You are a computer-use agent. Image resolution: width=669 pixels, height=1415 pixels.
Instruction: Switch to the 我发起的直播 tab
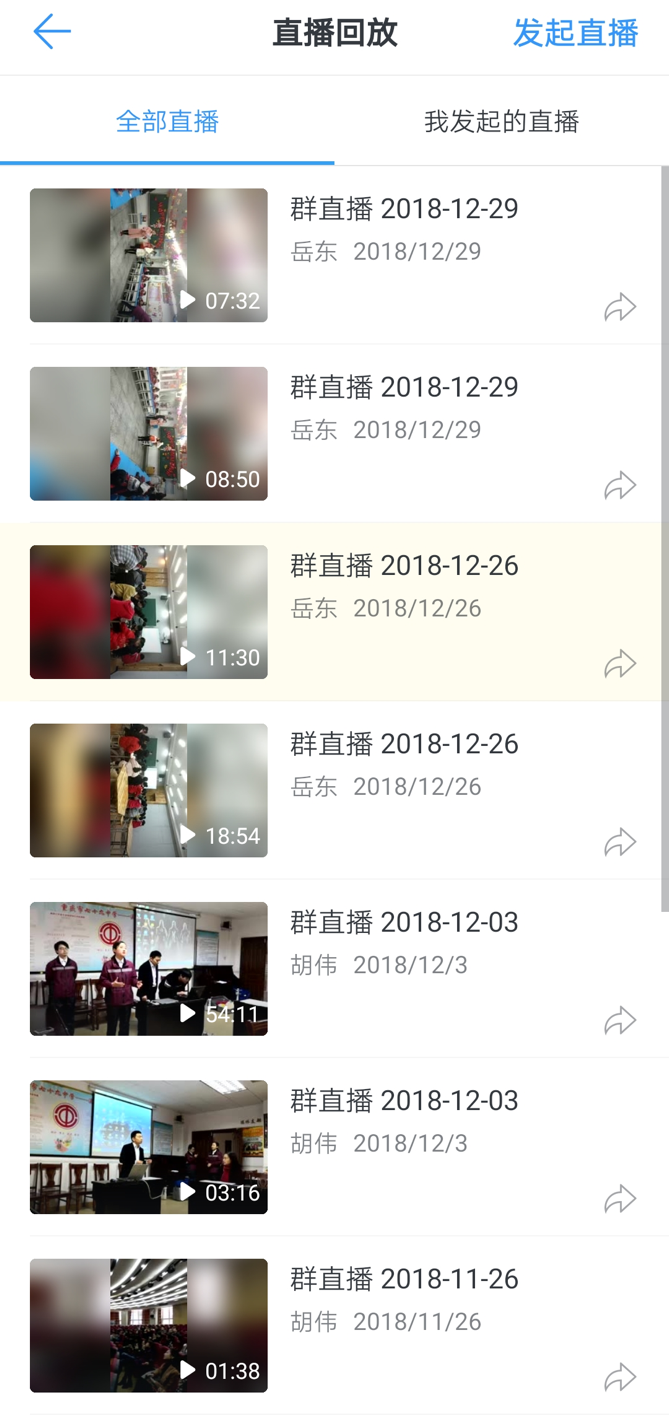click(501, 122)
